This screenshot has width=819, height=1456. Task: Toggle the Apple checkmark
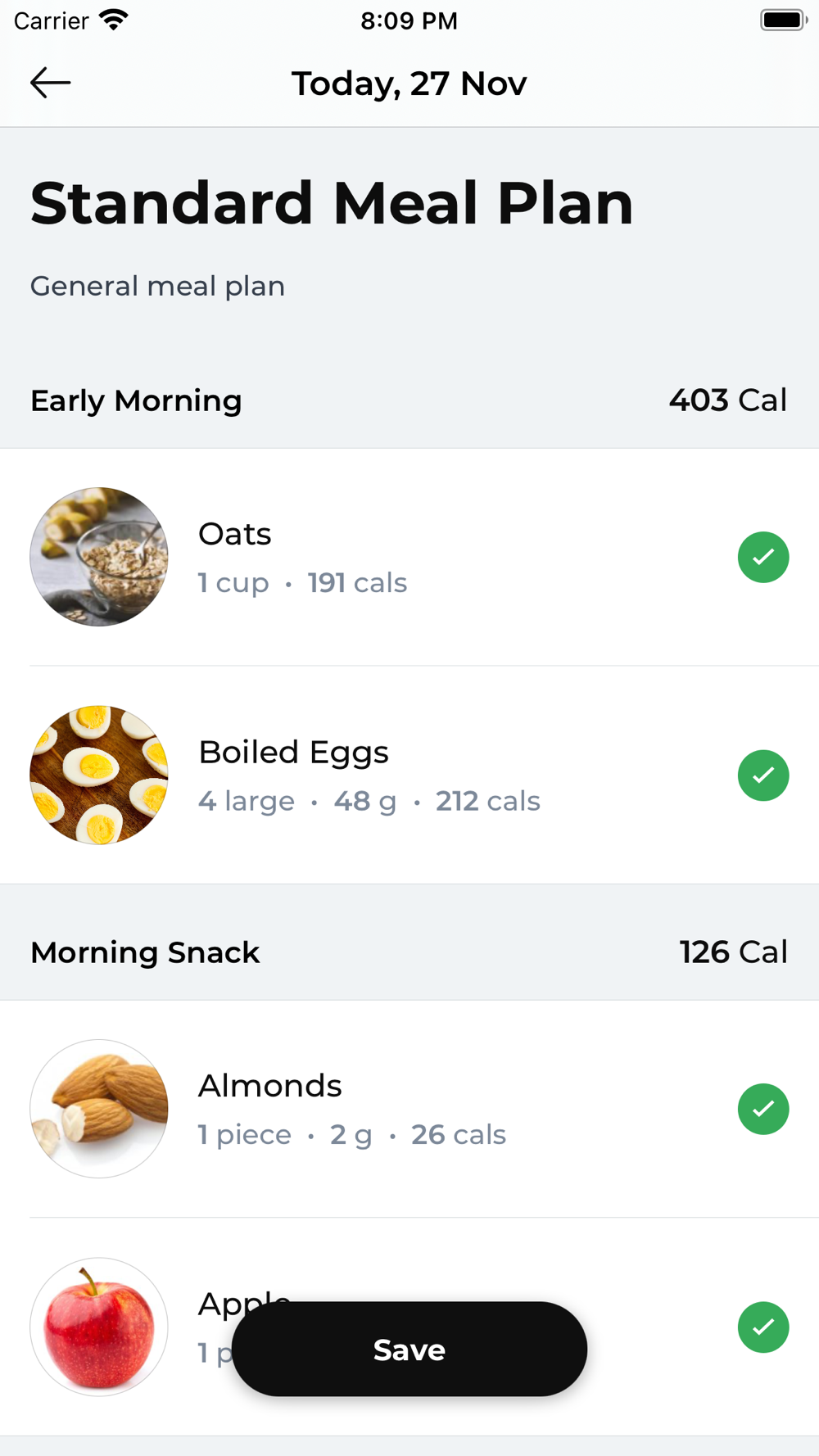tap(763, 1327)
